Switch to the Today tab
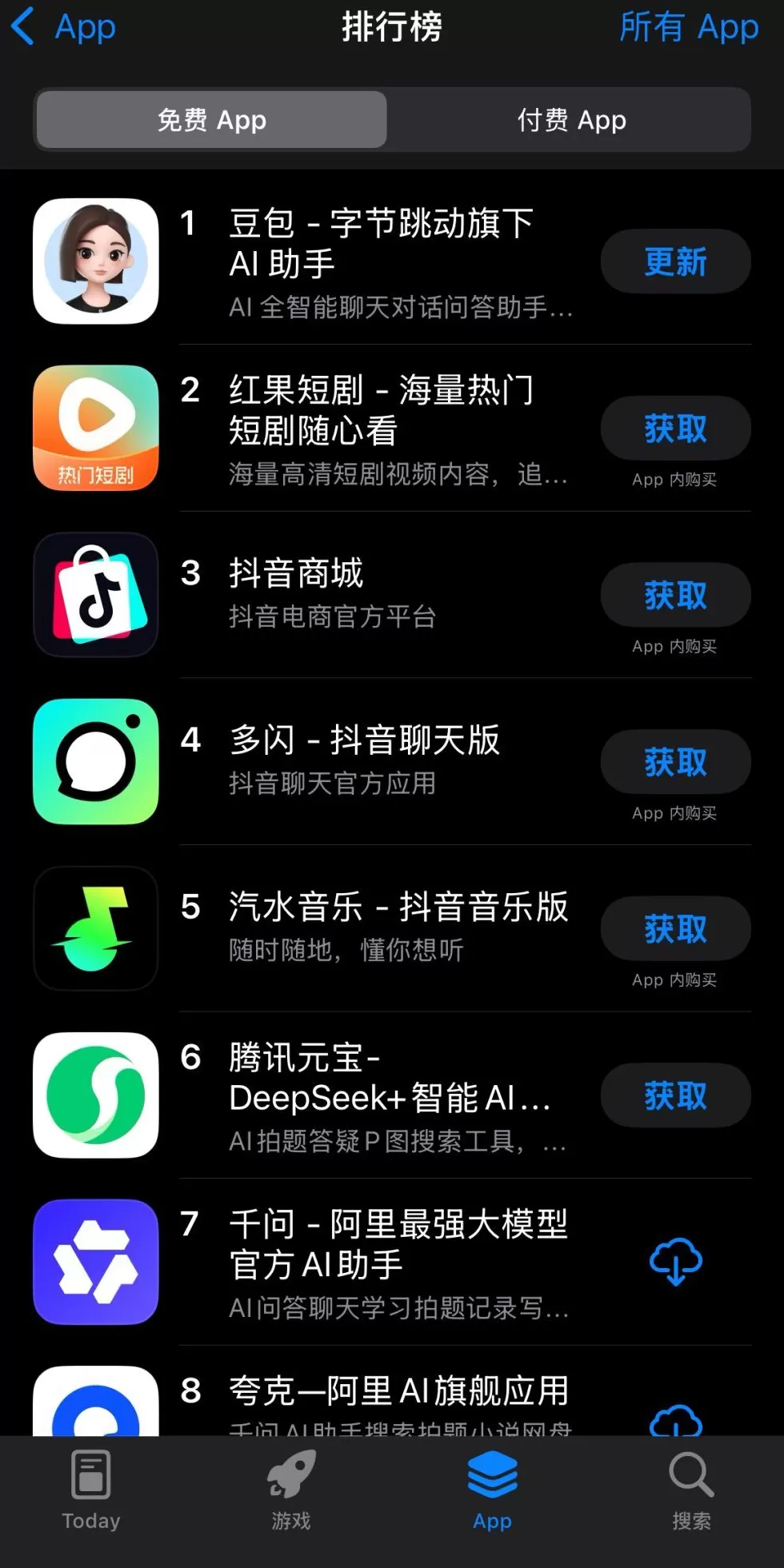This screenshot has width=784, height=1568. (x=91, y=1489)
